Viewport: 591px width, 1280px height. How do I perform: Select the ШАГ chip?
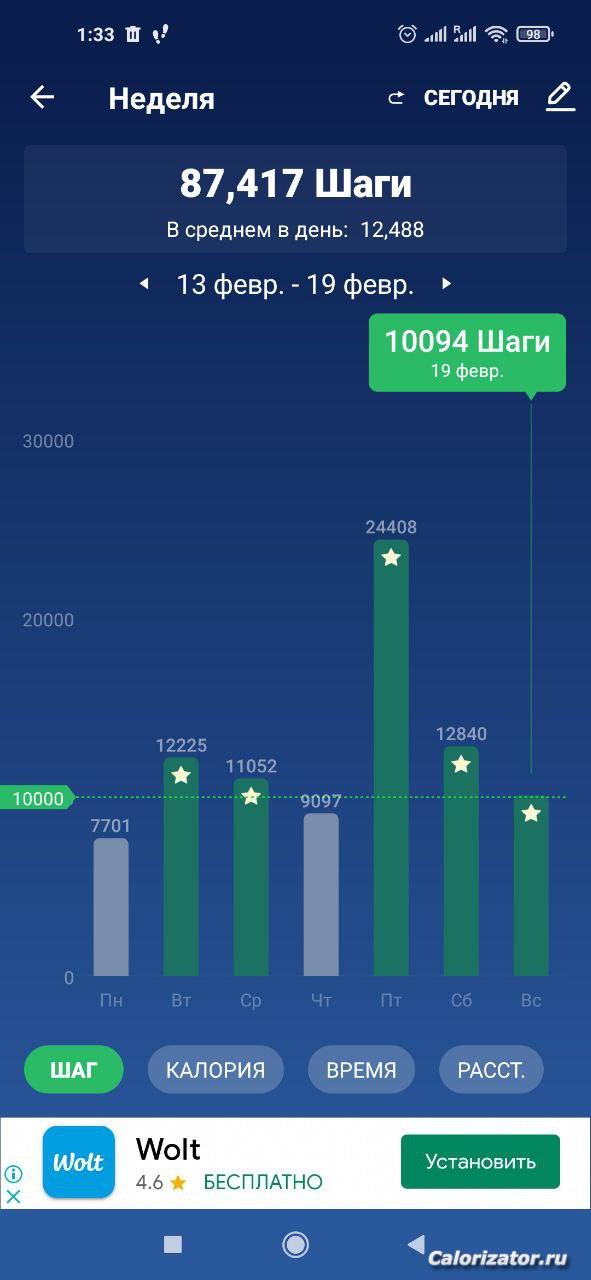coord(74,1070)
